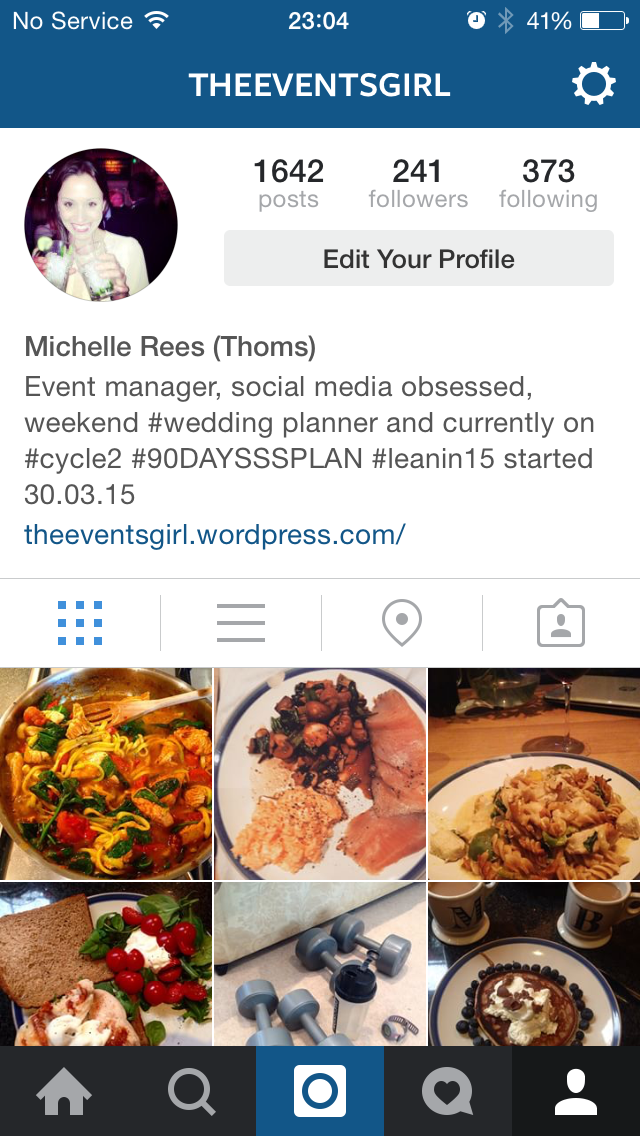Open the settings gear icon
Screen dimensions: 640x1136
click(593, 85)
